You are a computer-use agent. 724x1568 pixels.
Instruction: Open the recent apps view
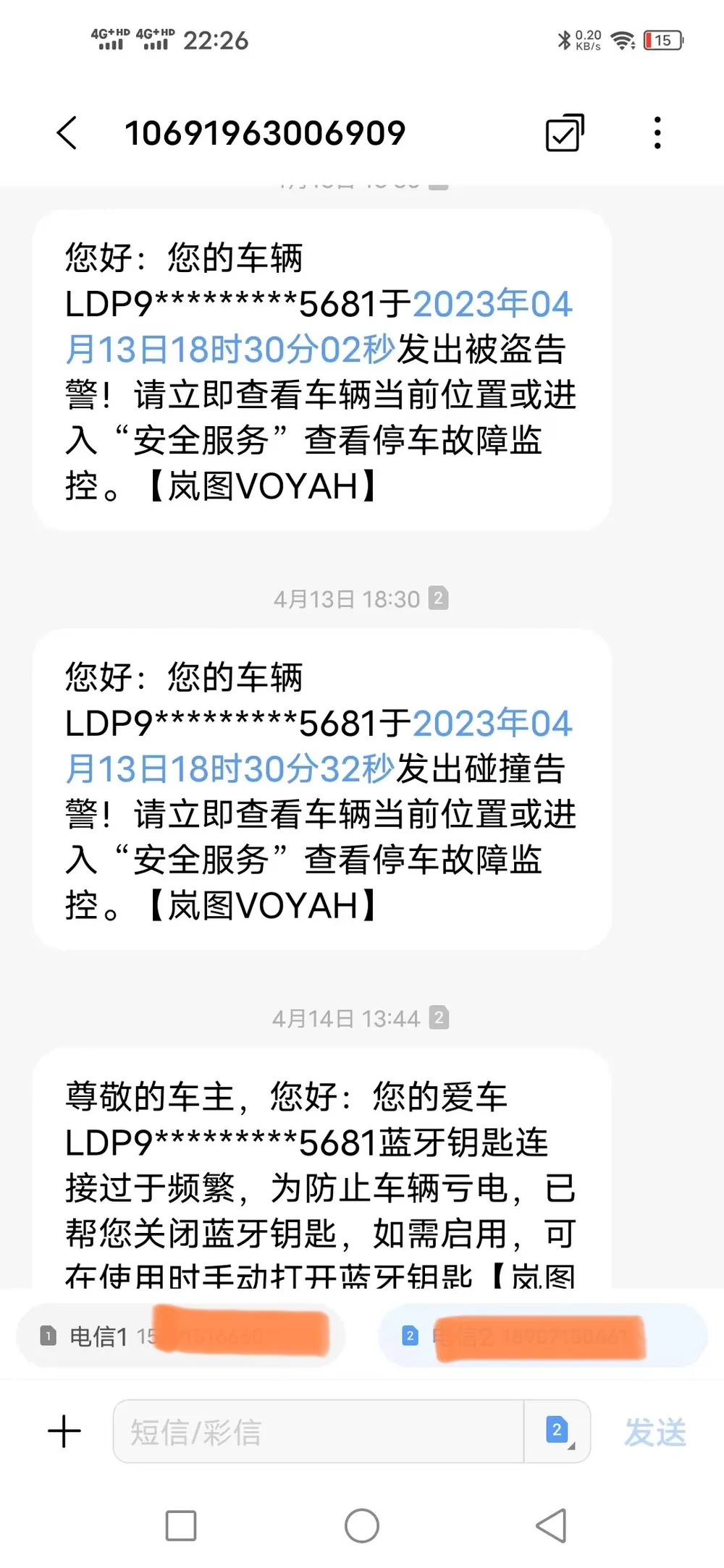coord(181,1525)
